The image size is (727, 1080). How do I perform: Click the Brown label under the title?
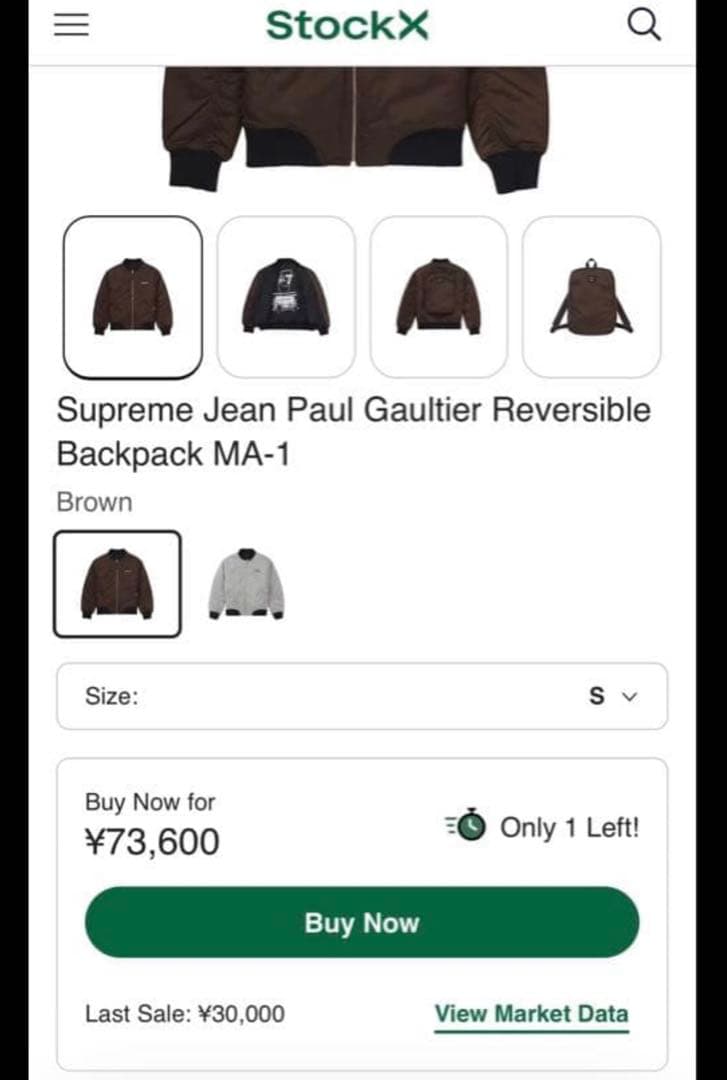(x=95, y=502)
